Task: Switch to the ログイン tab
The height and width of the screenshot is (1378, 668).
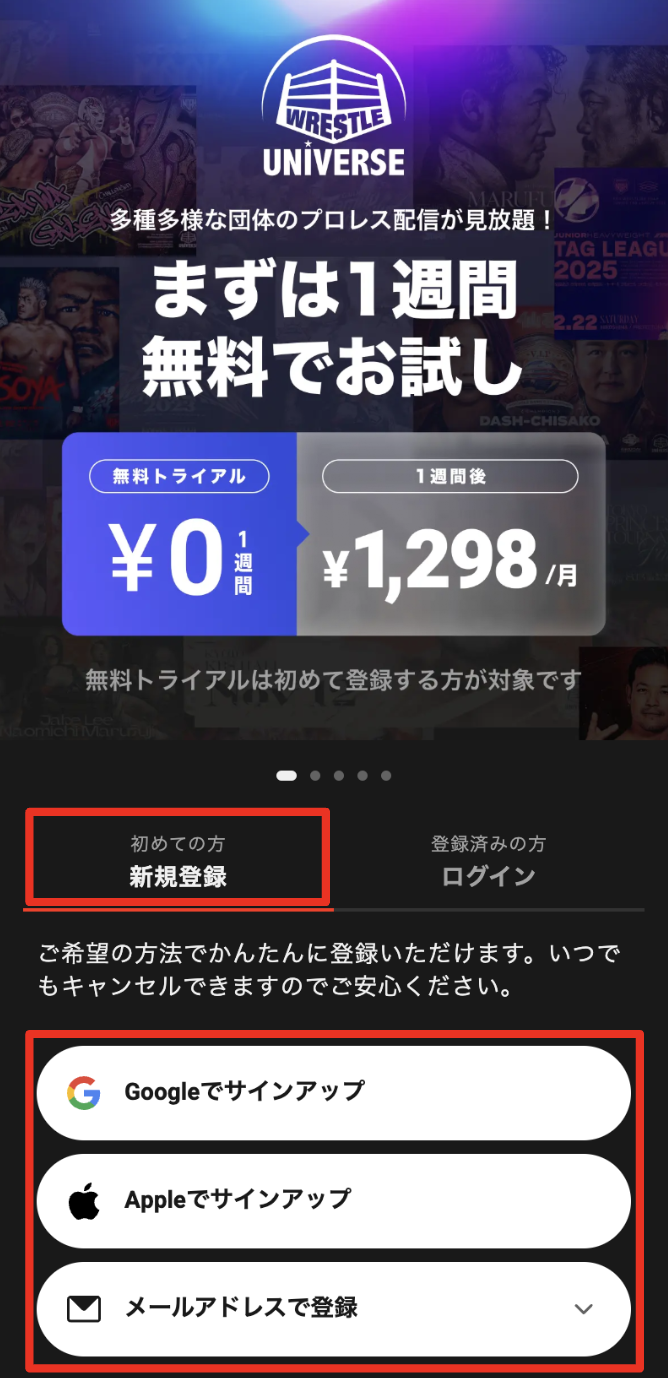Action: (x=488, y=862)
